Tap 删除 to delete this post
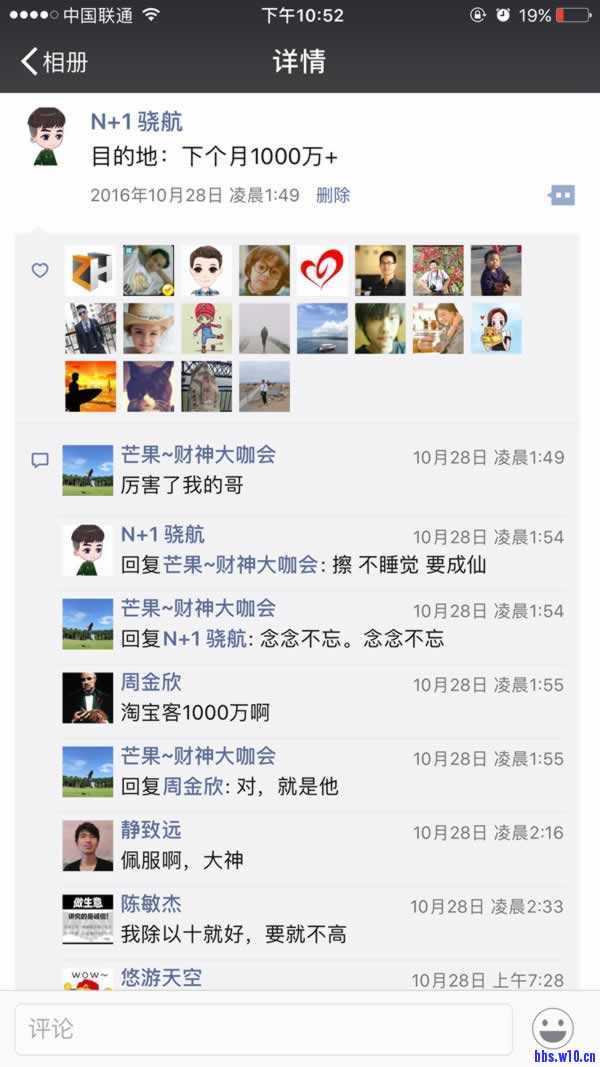 [x=333, y=195]
